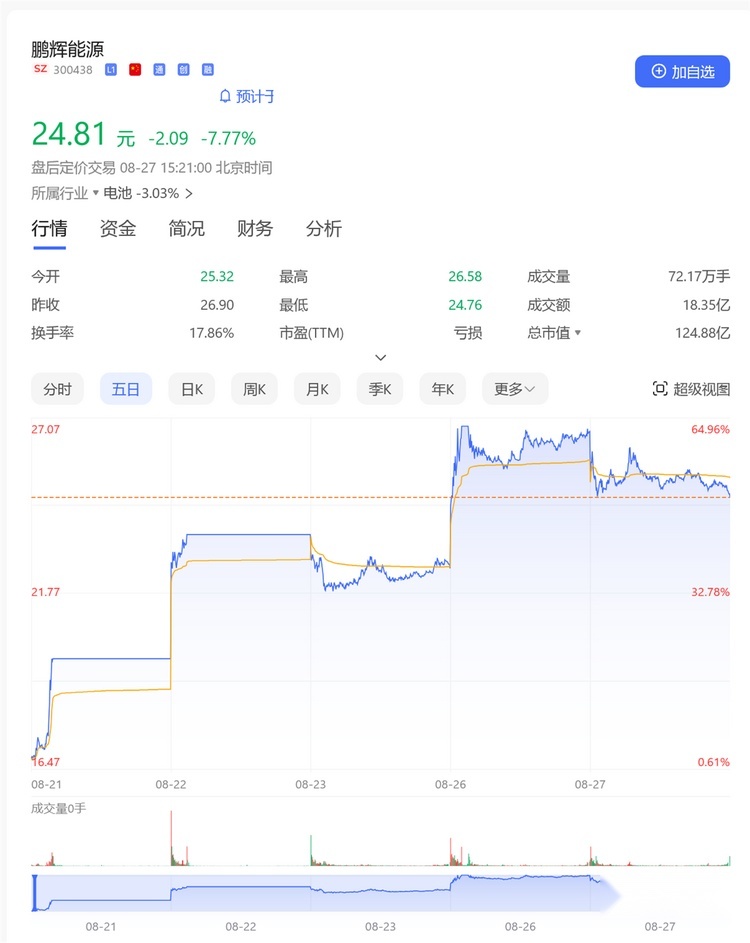Open the 更多 chart period dropdown
The height and width of the screenshot is (943, 750).
pyautogui.click(x=514, y=389)
